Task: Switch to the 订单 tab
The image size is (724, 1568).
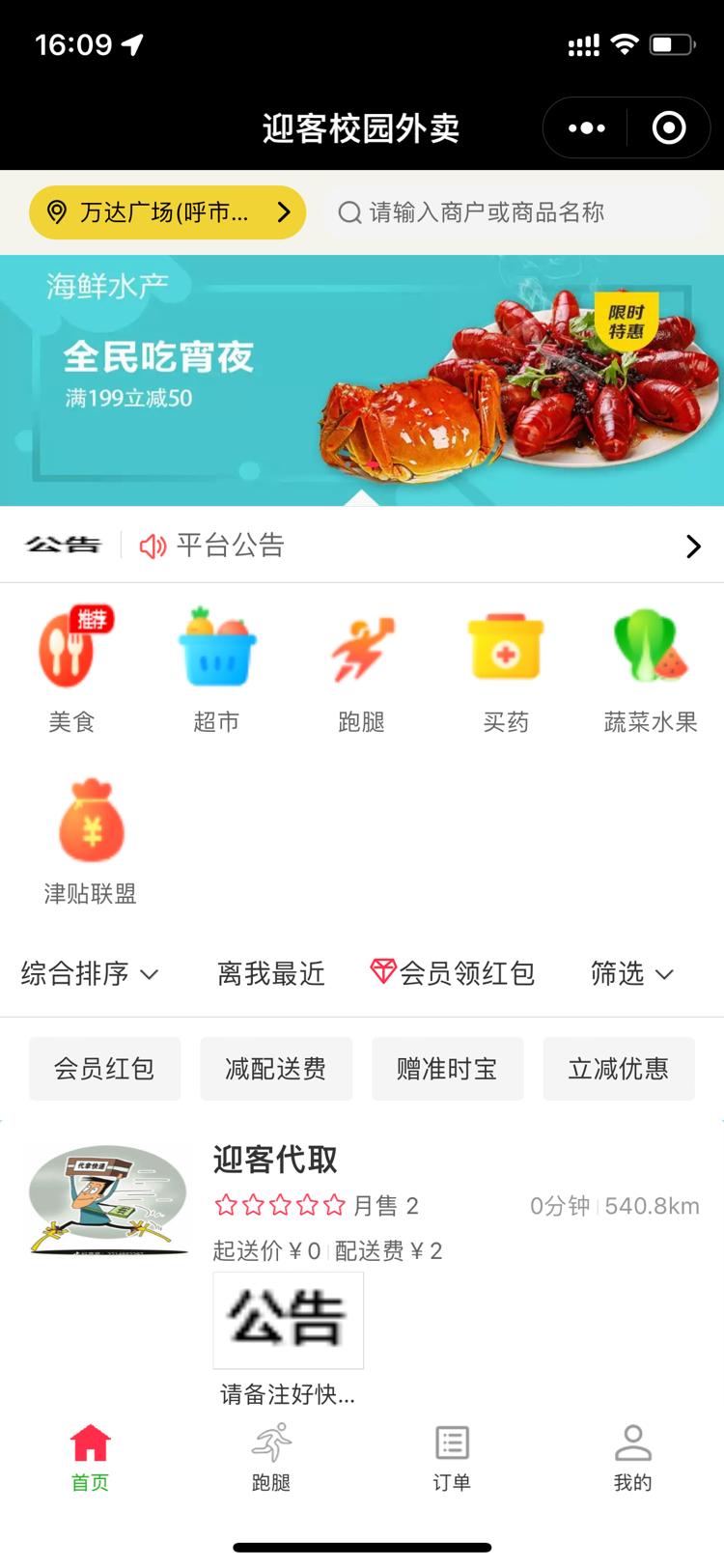Action: [x=452, y=1458]
